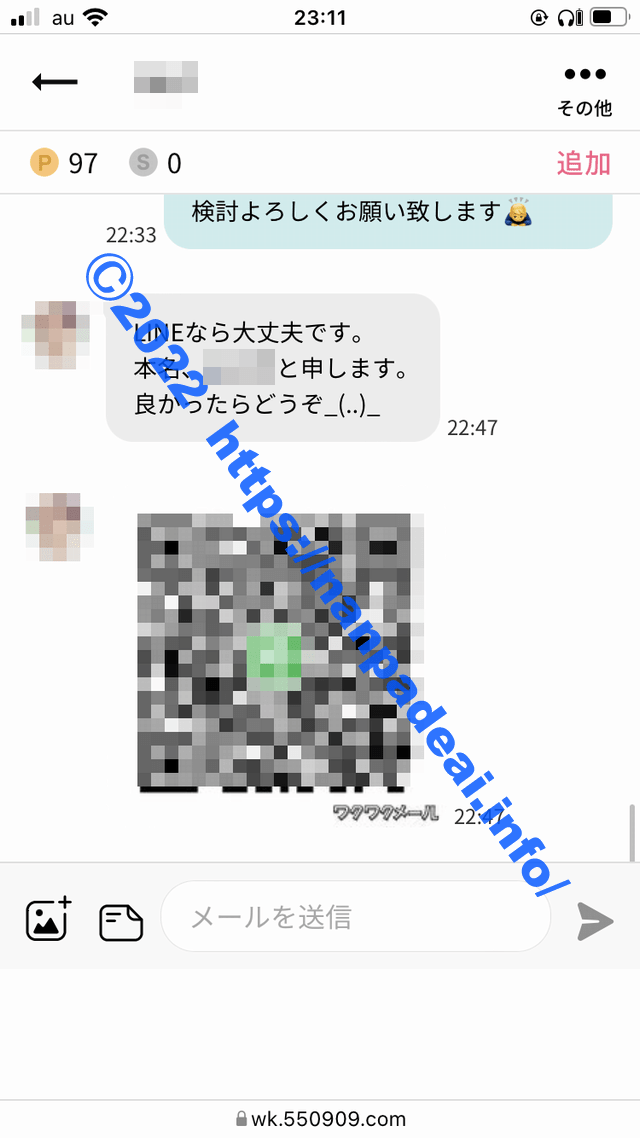Image resolution: width=640 pixels, height=1138 pixels.
Task: Go back with the arrow icon
Action: click(55, 82)
